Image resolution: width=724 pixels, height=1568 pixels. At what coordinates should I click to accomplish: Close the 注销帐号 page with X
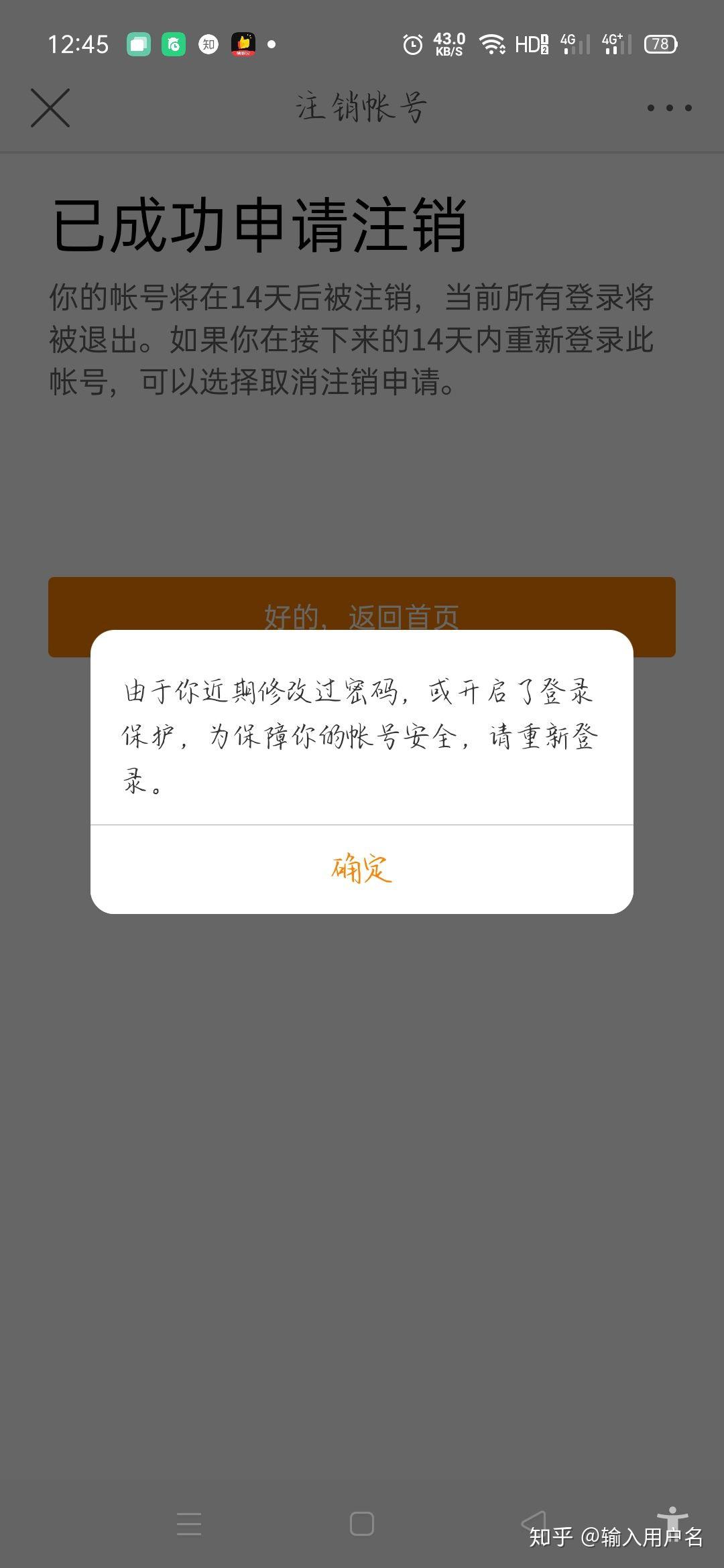[50, 108]
